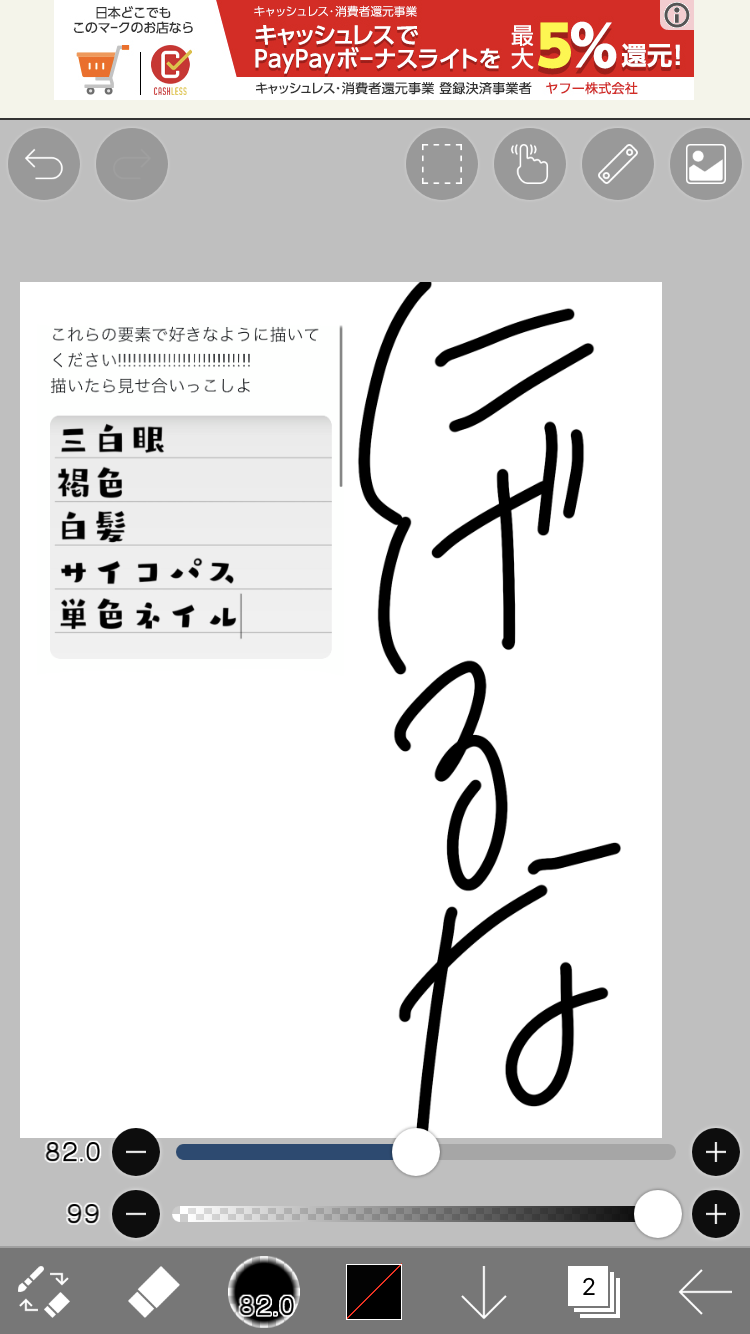Screen dimensions: 750x1334
Task: Hide toolbar with the down arrow
Action: pos(484,1291)
